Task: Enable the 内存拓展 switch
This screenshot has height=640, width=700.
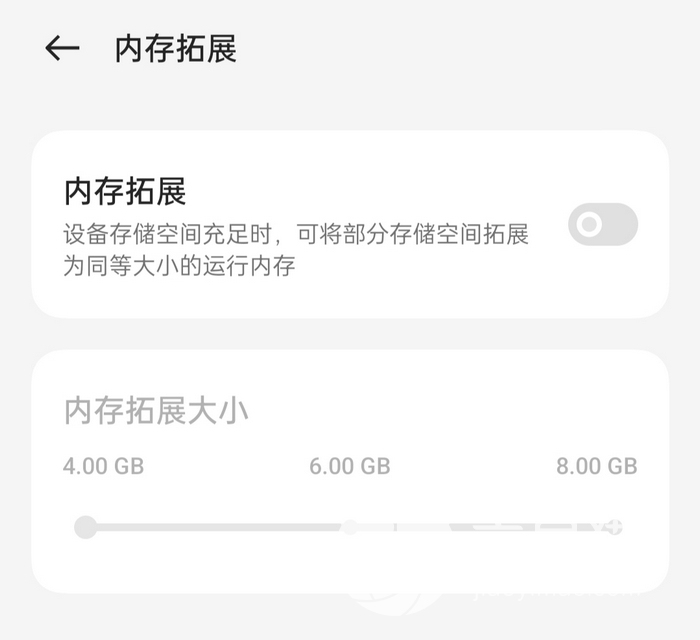Action: pyautogui.click(x=602, y=224)
